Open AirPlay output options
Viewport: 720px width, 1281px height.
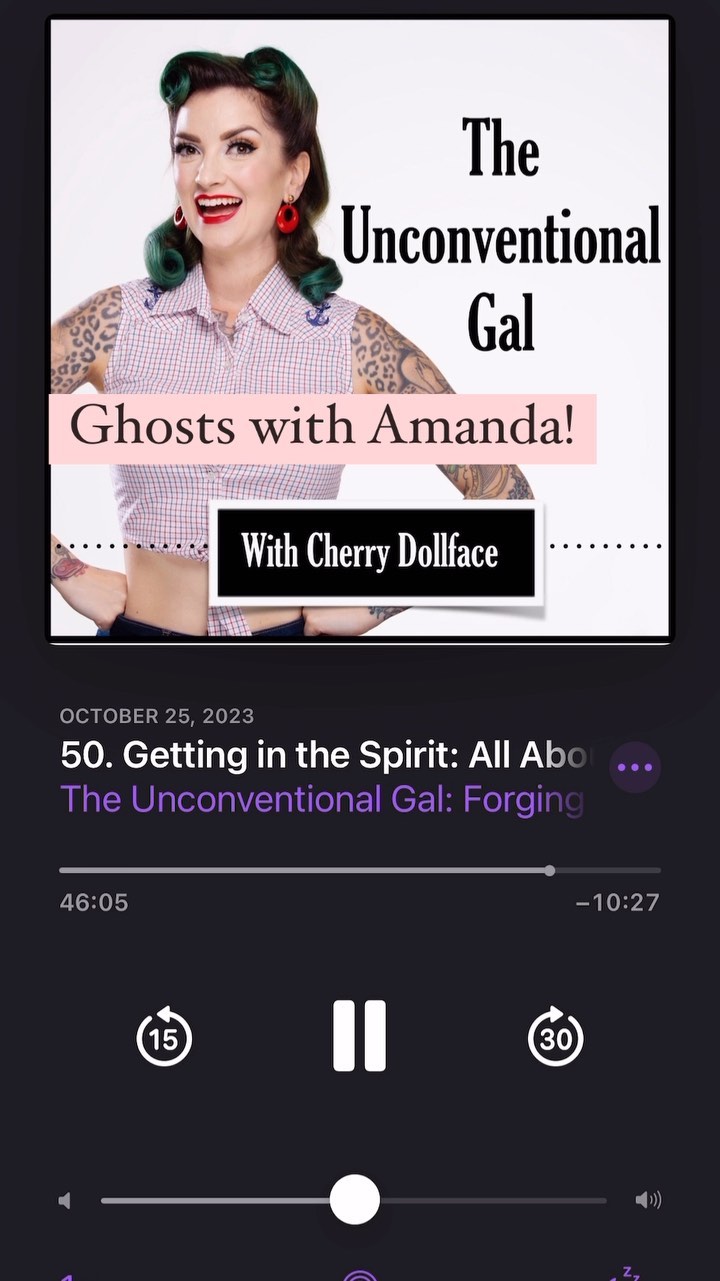359,1275
